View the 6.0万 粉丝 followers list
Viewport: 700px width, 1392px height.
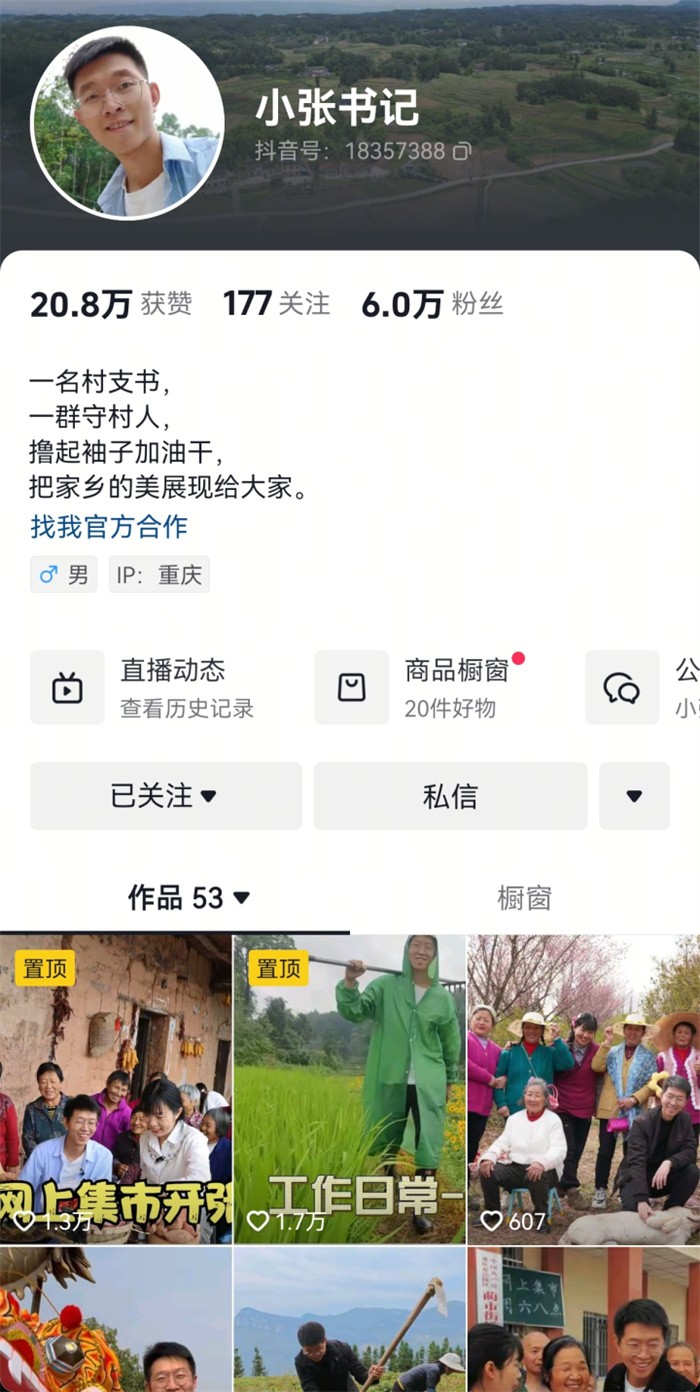tap(432, 304)
